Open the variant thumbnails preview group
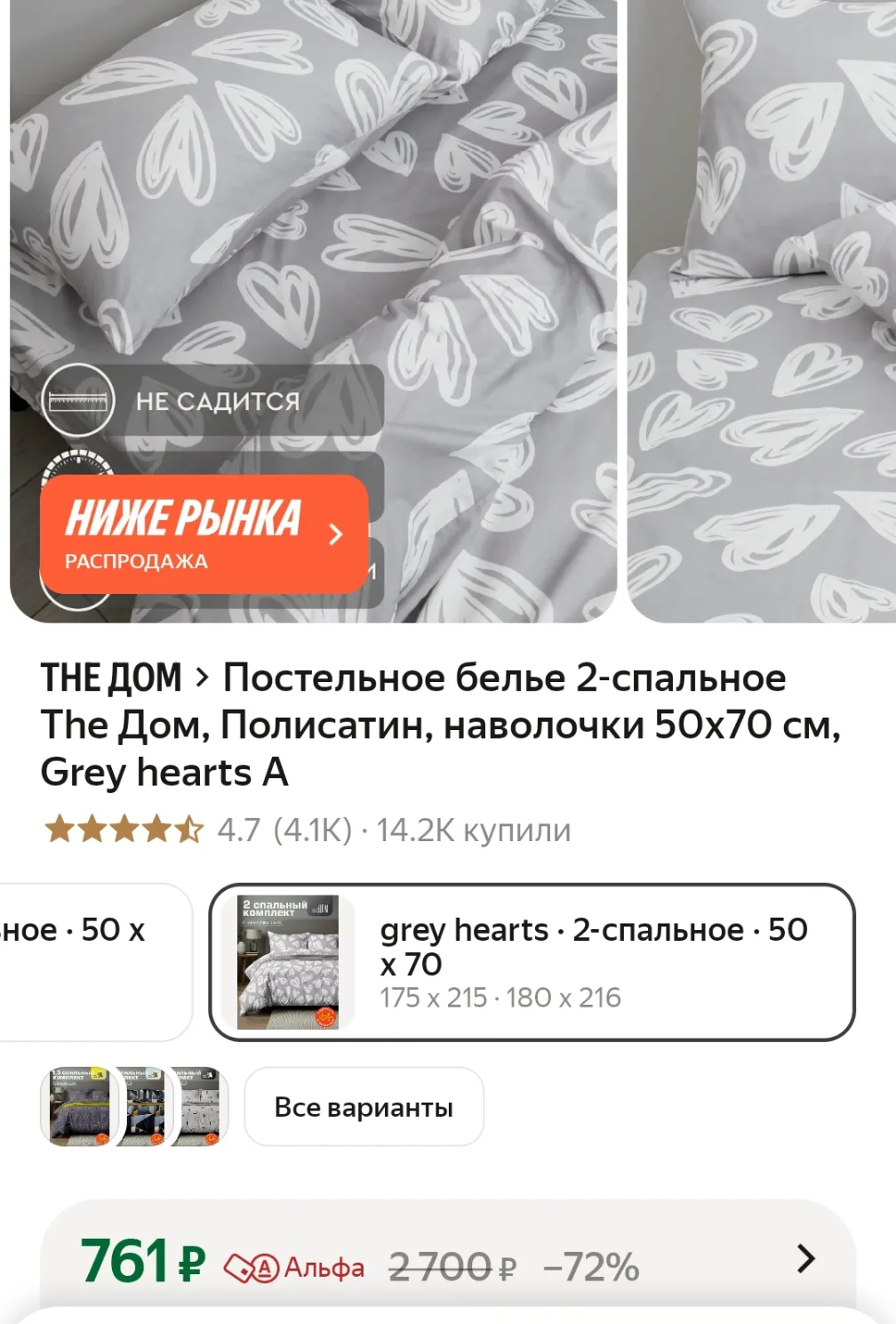The image size is (896, 1324). [134, 1107]
